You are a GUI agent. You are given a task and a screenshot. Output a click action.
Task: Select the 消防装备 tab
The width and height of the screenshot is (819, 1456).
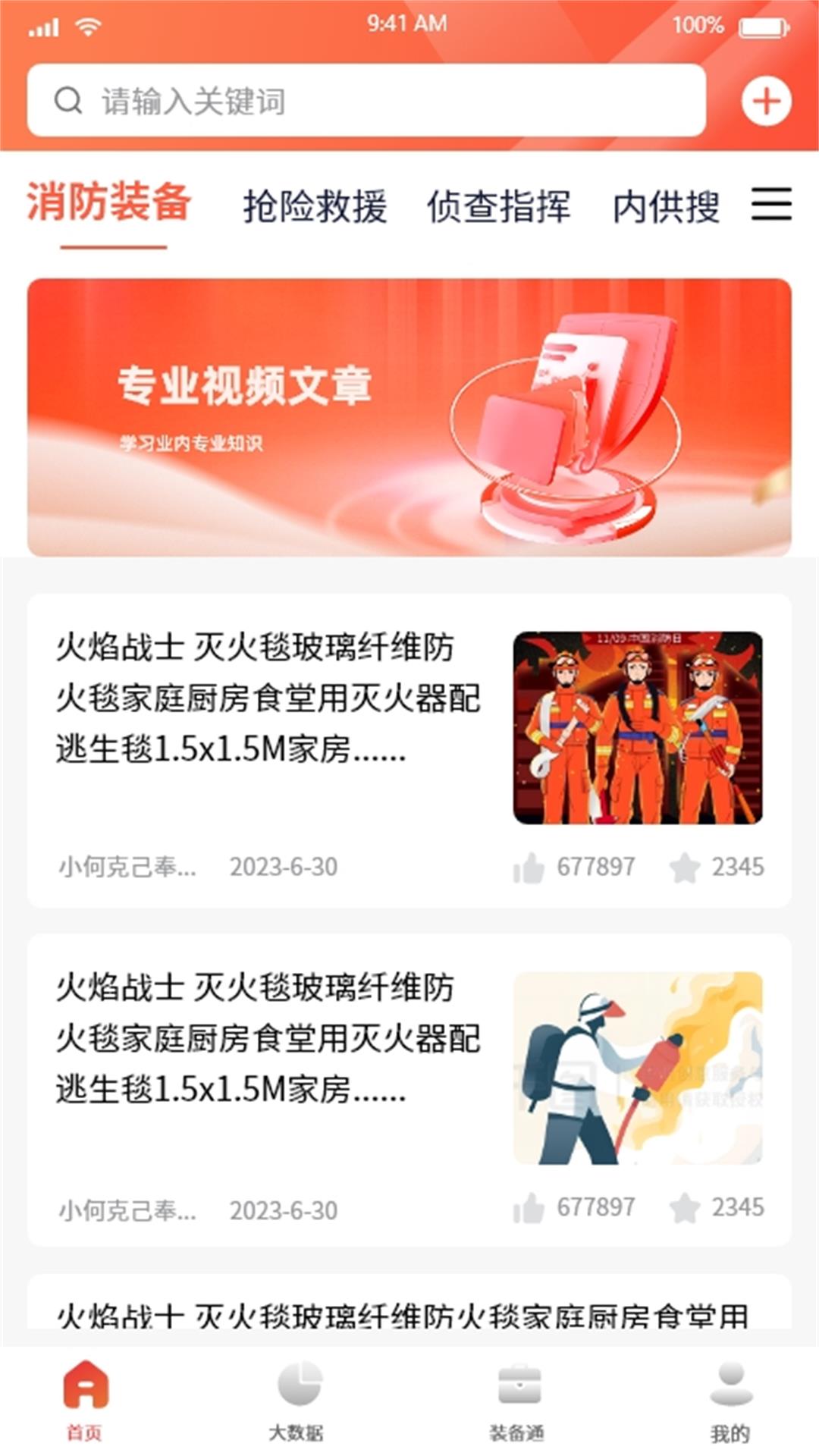click(109, 202)
